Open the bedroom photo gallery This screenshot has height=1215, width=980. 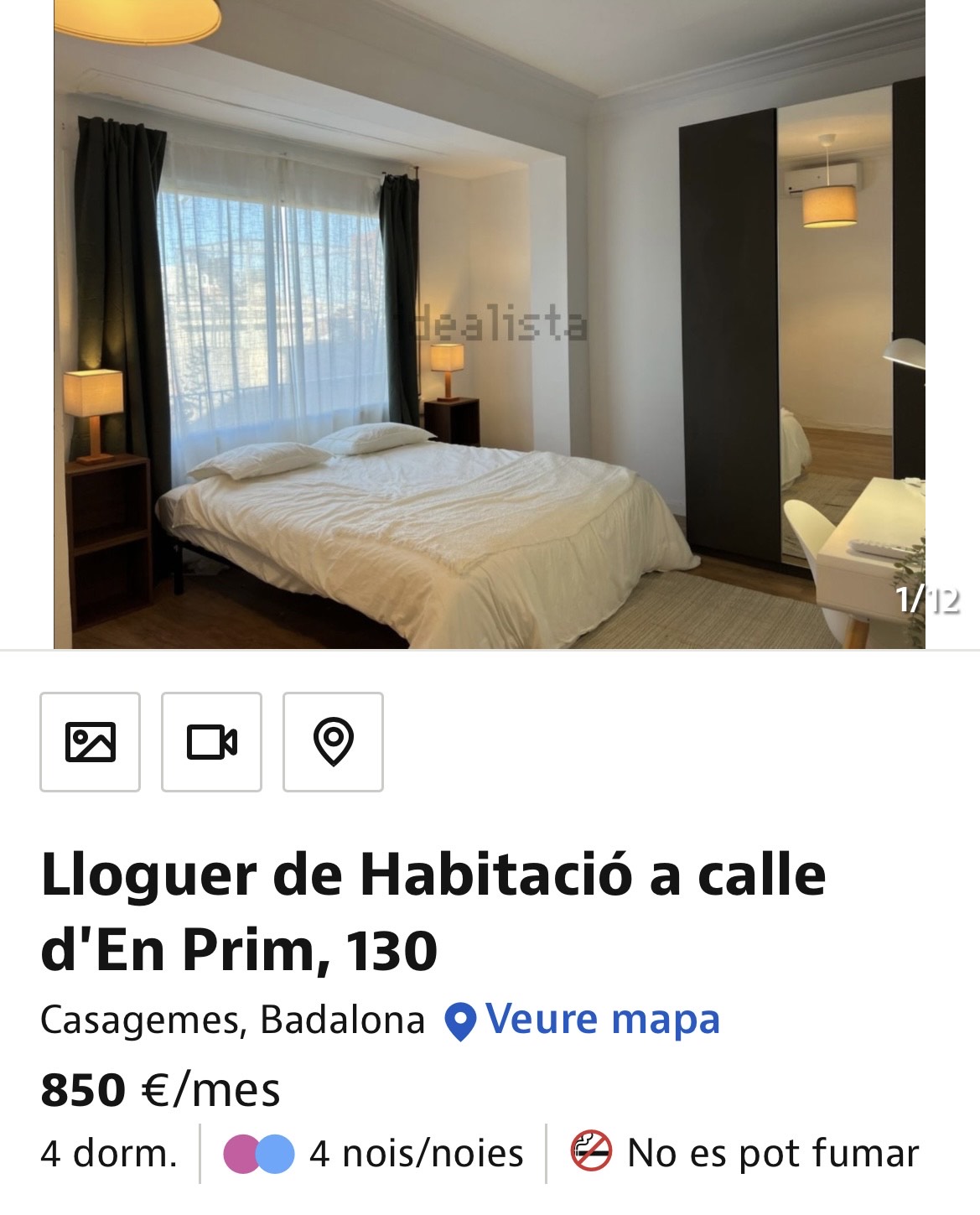(490, 324)
